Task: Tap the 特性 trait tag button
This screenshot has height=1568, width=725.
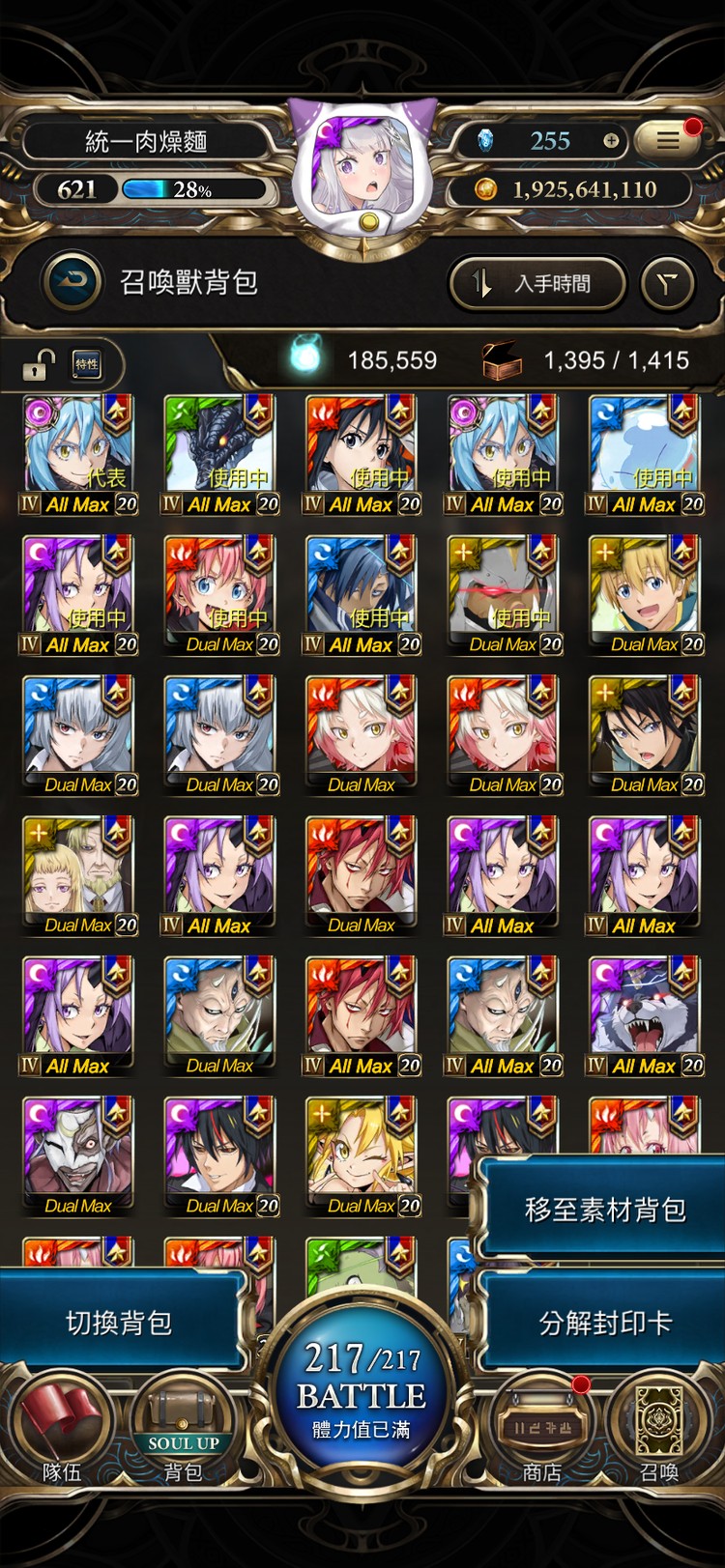Action: click(x=87, y=364)
